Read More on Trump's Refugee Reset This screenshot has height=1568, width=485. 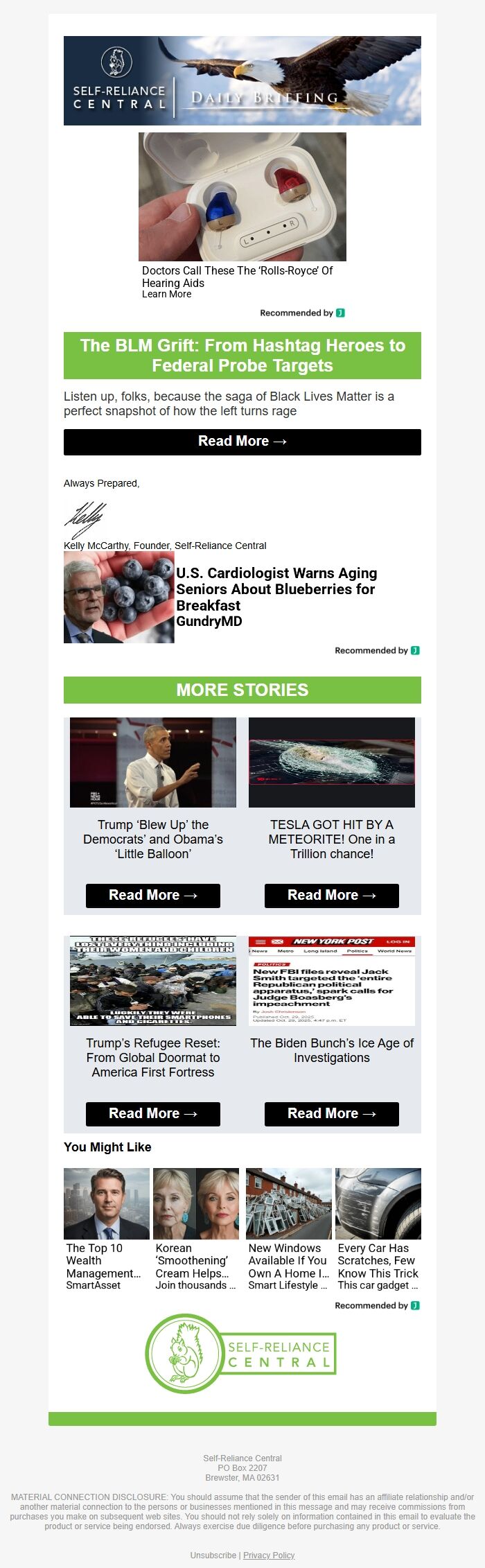click(x=152, y=1113)
